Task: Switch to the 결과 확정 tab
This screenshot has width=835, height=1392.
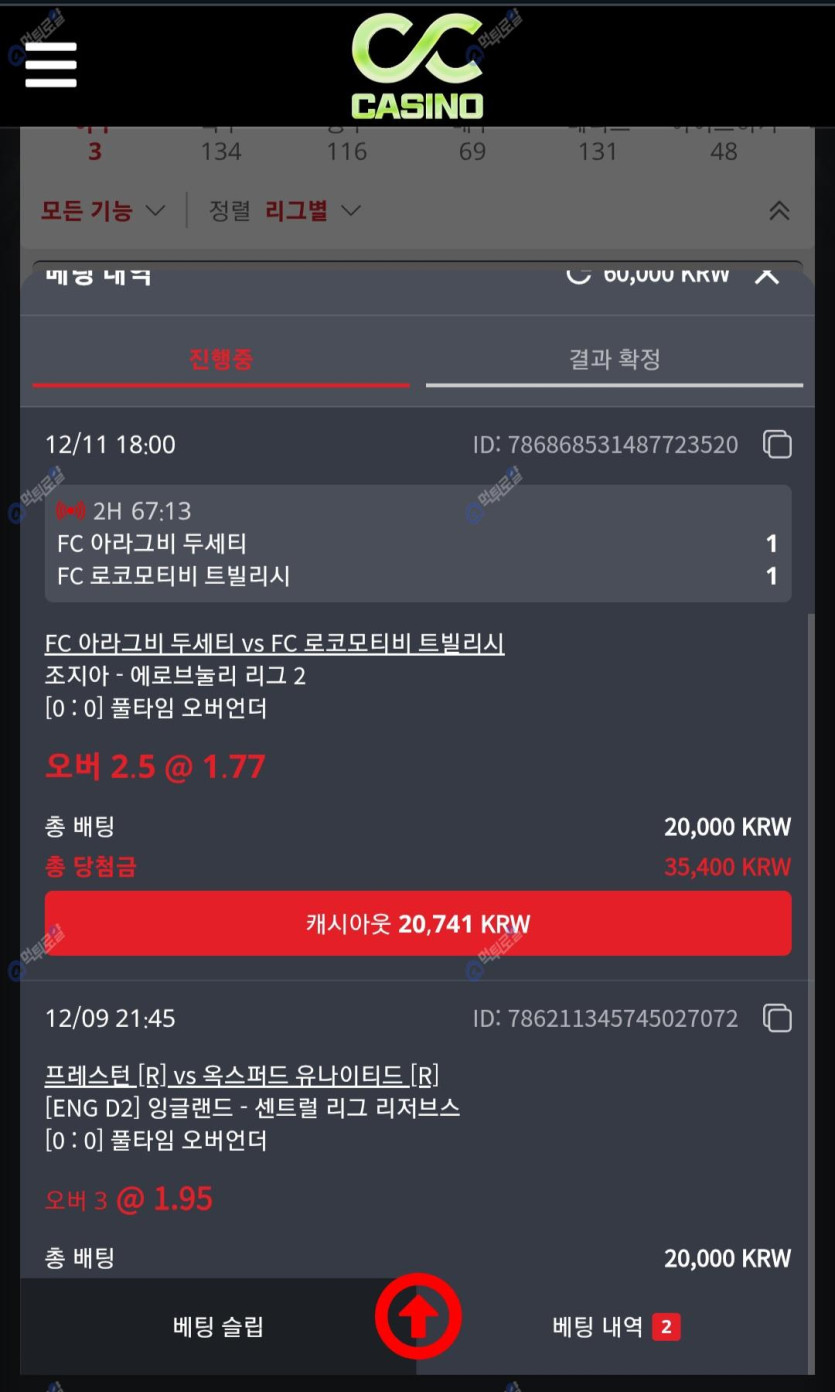Action: [x=614, y=360]
